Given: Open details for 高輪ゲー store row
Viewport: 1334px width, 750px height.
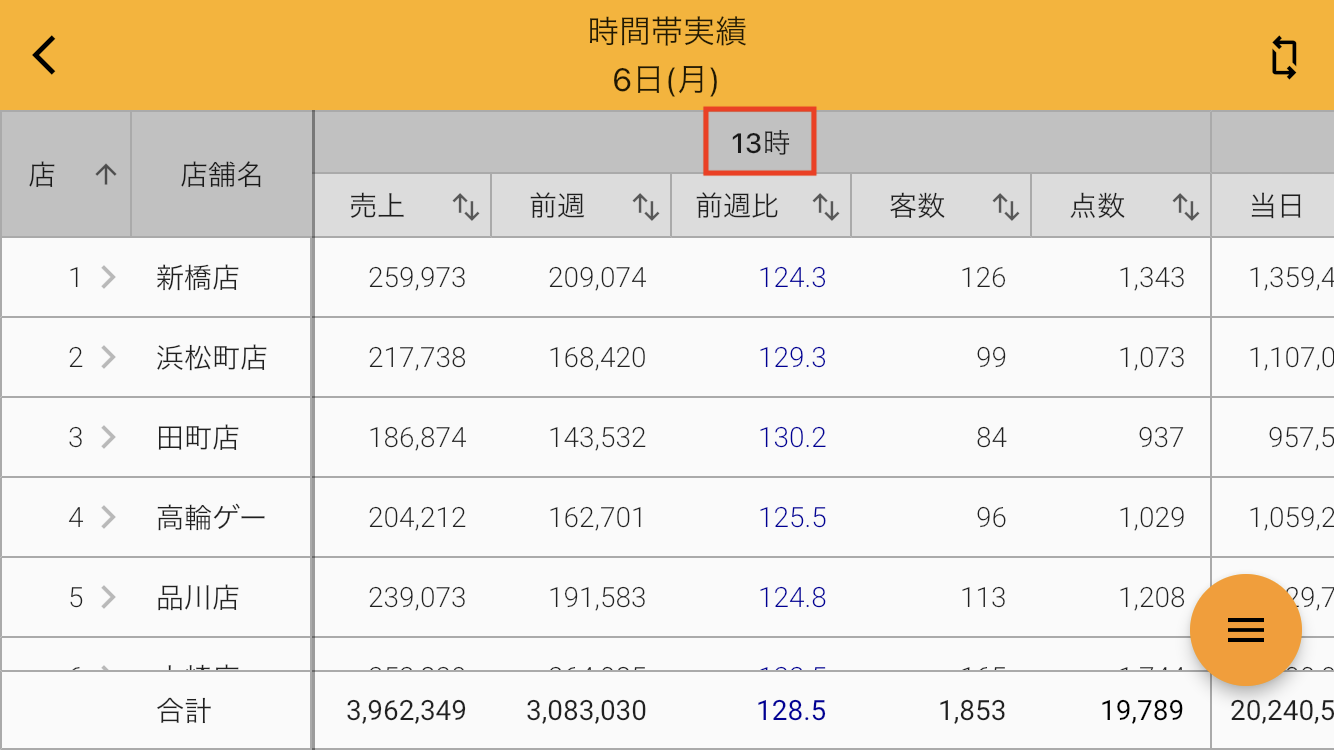Looking at the screenshot, I should coord(108,517).
